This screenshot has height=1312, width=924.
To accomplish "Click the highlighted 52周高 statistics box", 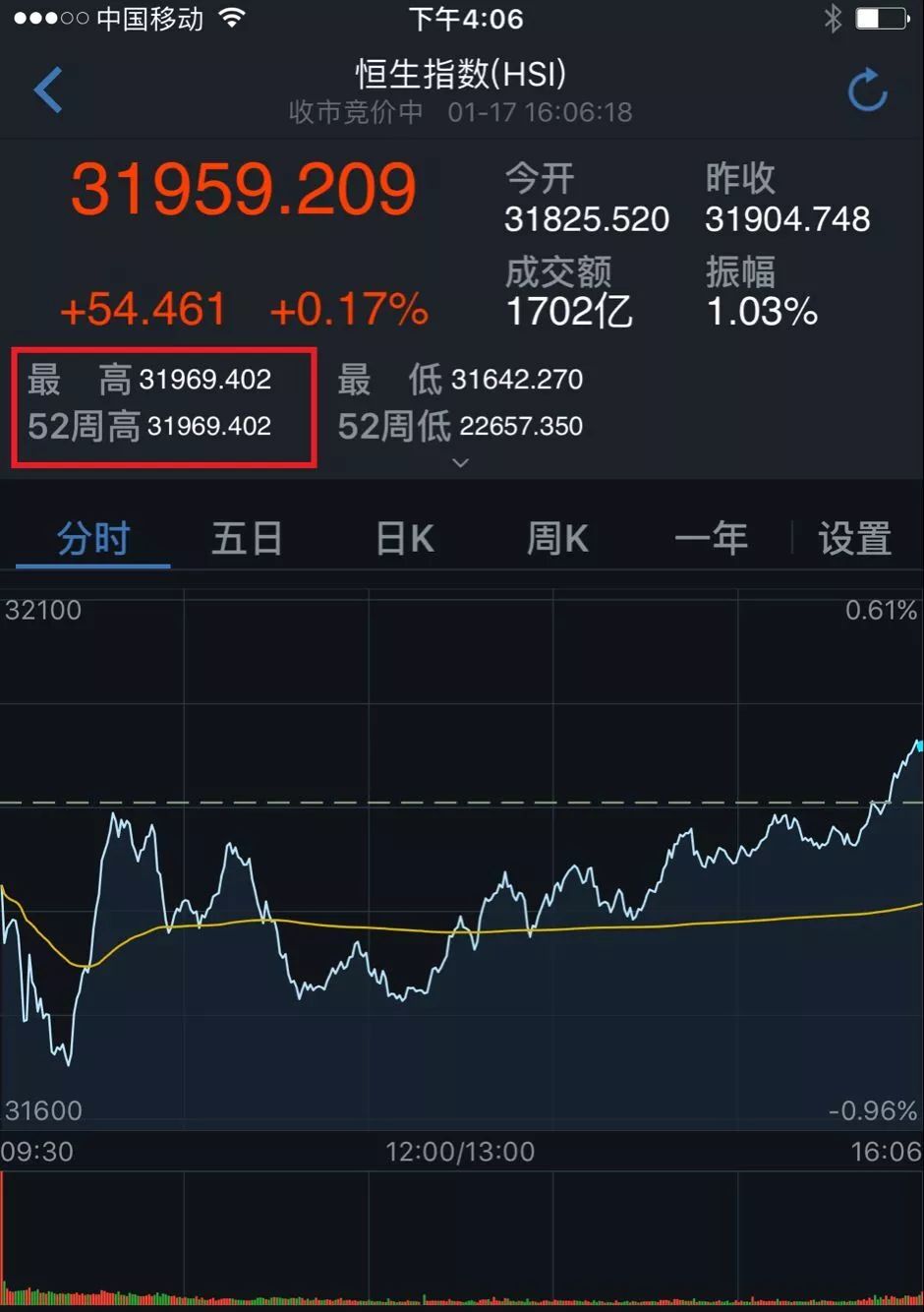I will tap(163, 407).
